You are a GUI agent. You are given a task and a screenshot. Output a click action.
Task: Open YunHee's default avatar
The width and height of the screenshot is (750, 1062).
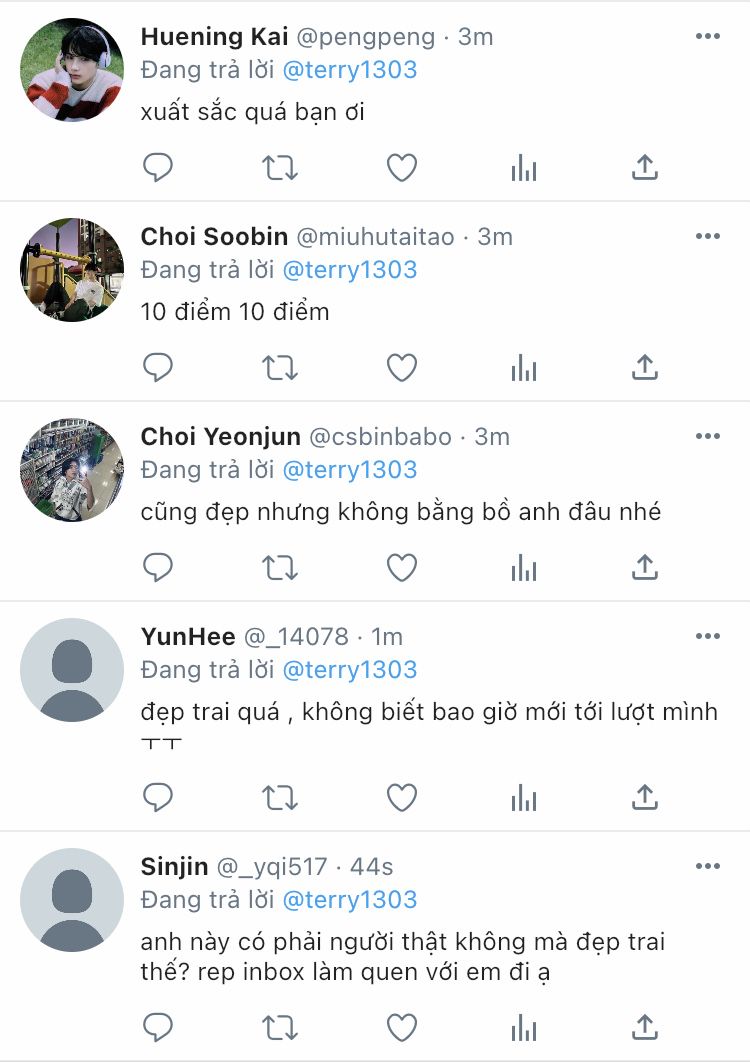pyautogui.click(x=72, y=670)
